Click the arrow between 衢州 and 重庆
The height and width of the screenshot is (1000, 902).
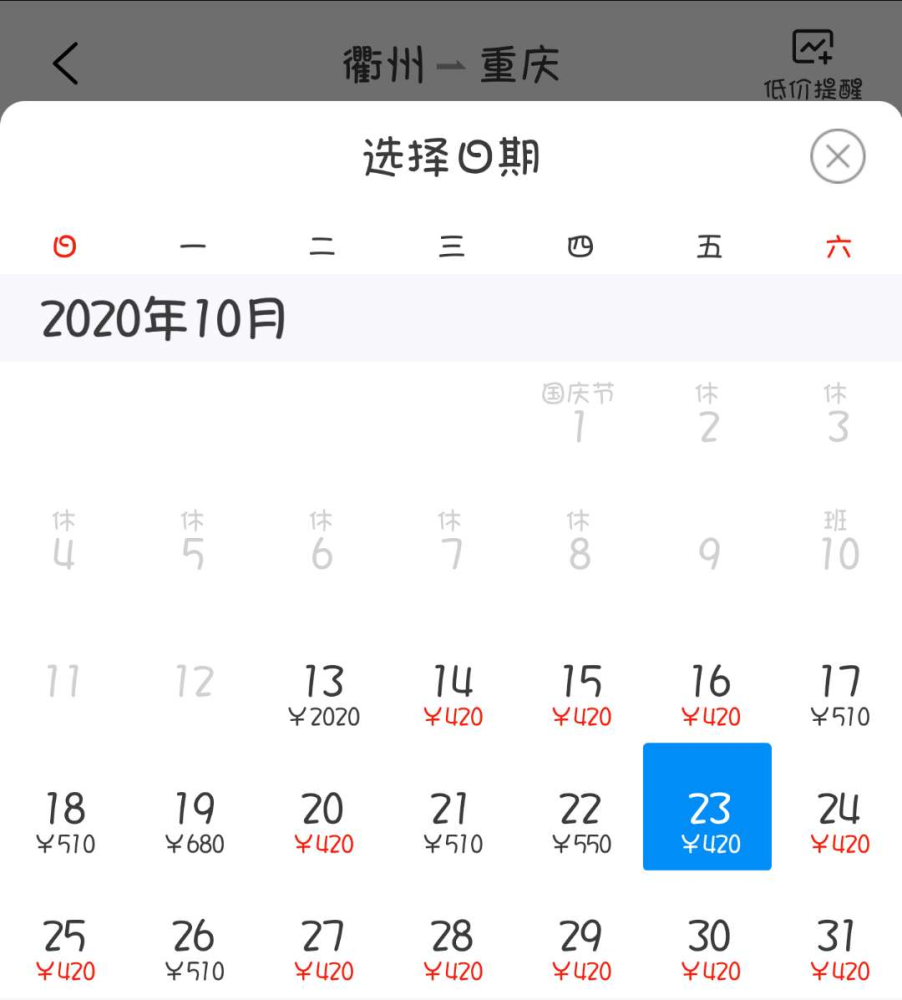pos(454,62)
